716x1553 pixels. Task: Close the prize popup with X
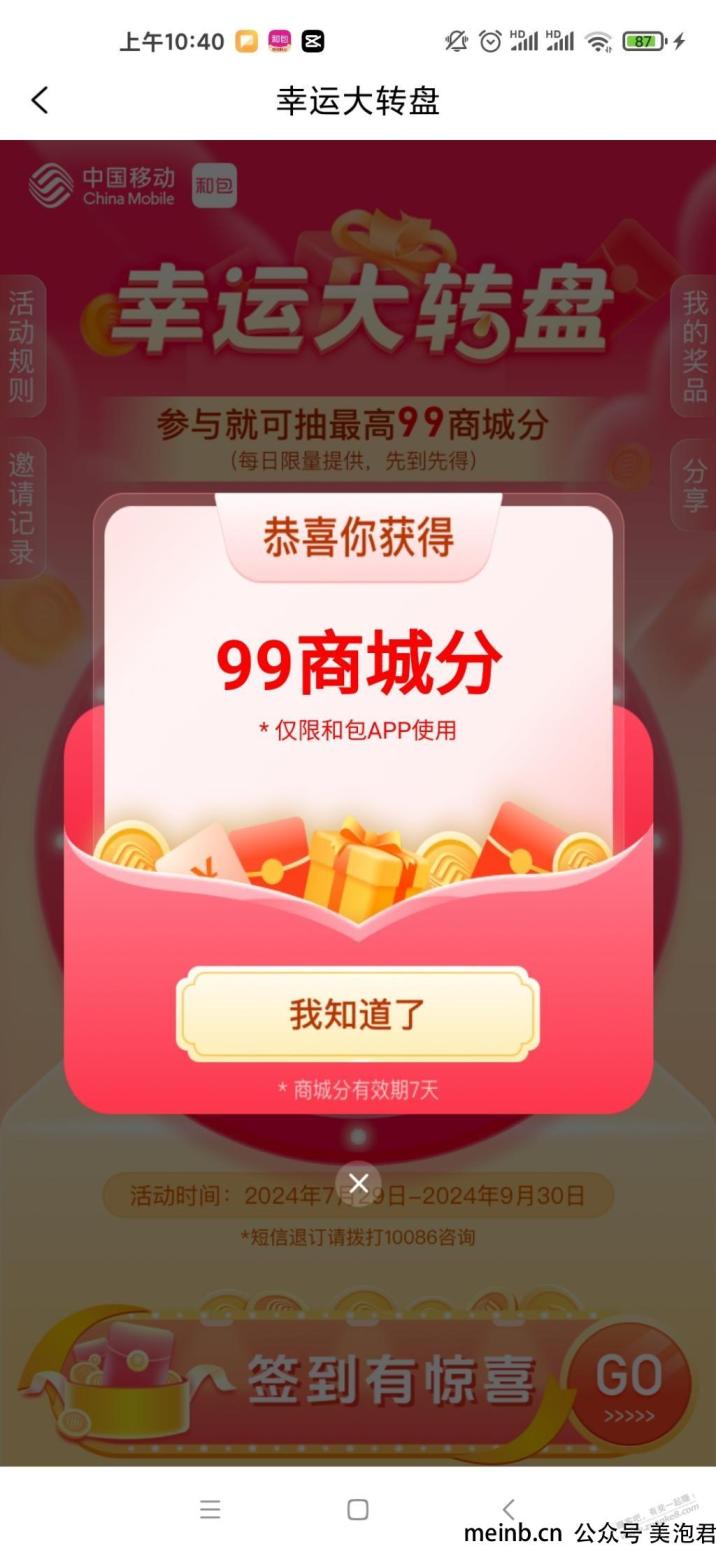[x=358, y=1184]
